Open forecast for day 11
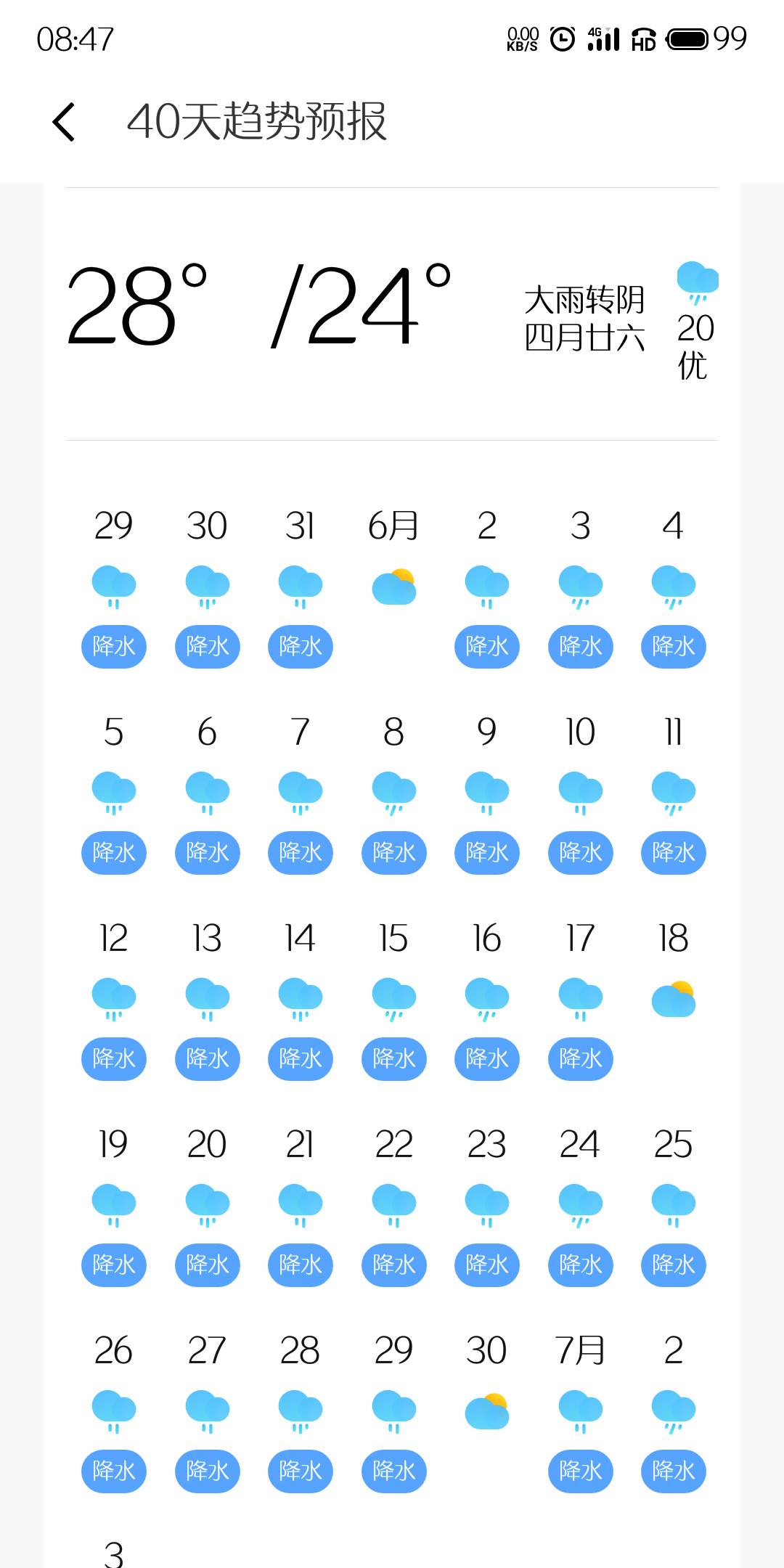Image resolution: width=784 pixels, height=1568 pixels. point(674,793)
